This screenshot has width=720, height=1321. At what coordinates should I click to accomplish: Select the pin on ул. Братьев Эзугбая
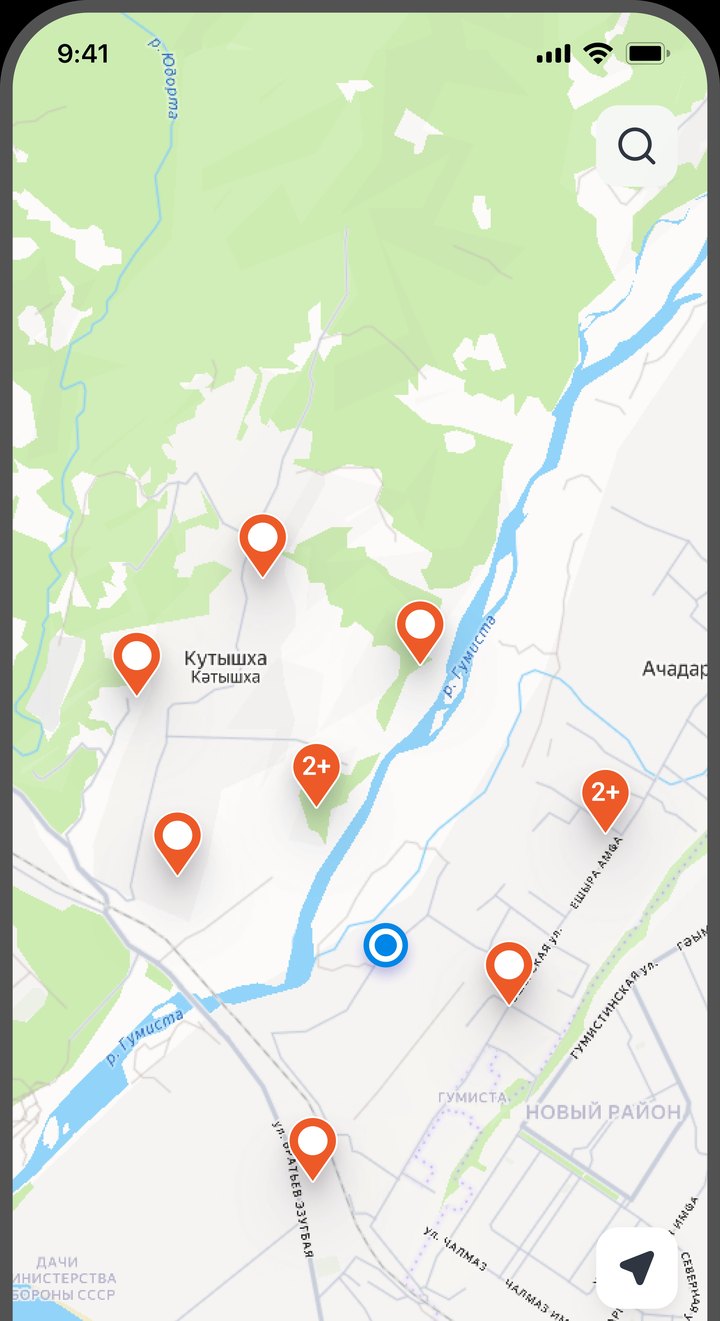click(313, 1148)
